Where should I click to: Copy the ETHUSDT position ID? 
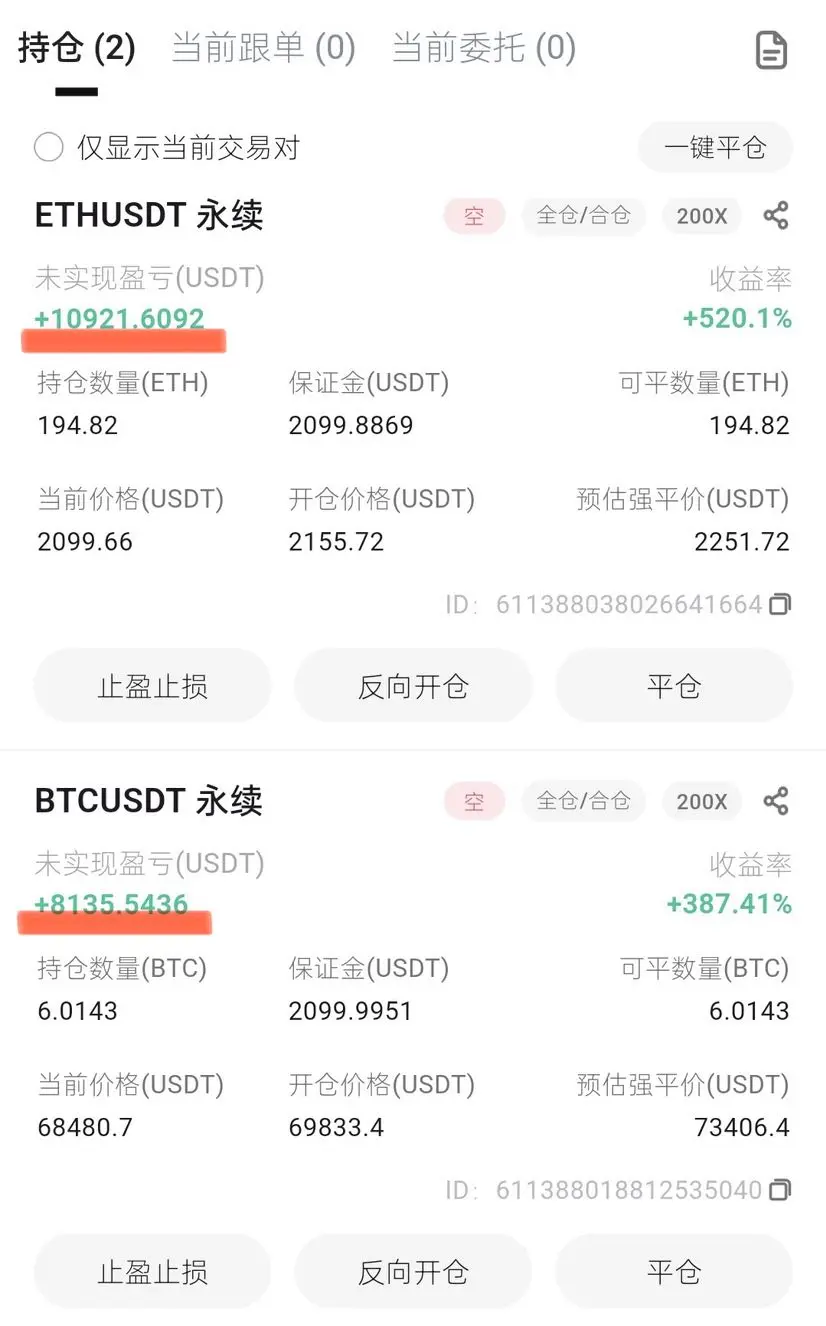pyautogui.click(x=780, y=604)
